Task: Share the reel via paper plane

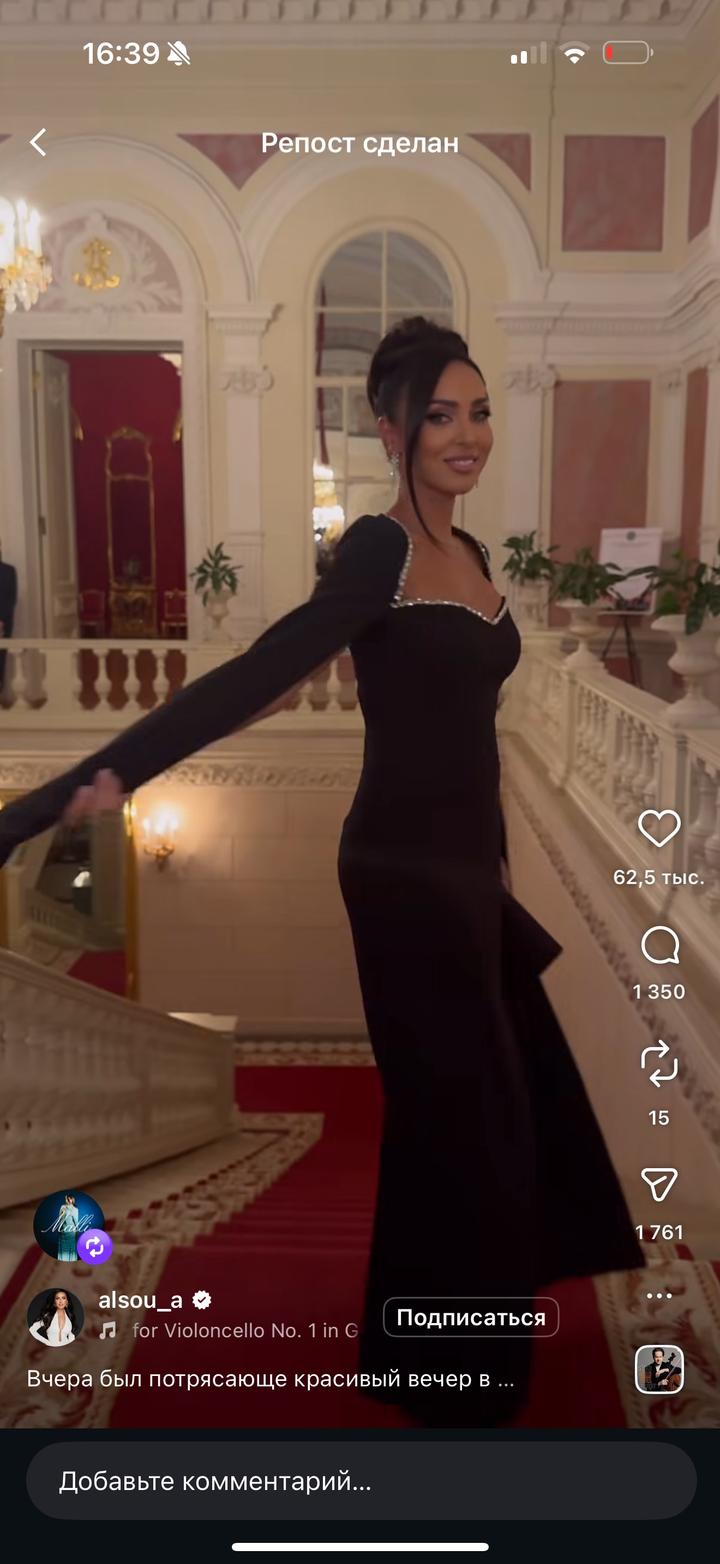Action: click(659, 1185)
